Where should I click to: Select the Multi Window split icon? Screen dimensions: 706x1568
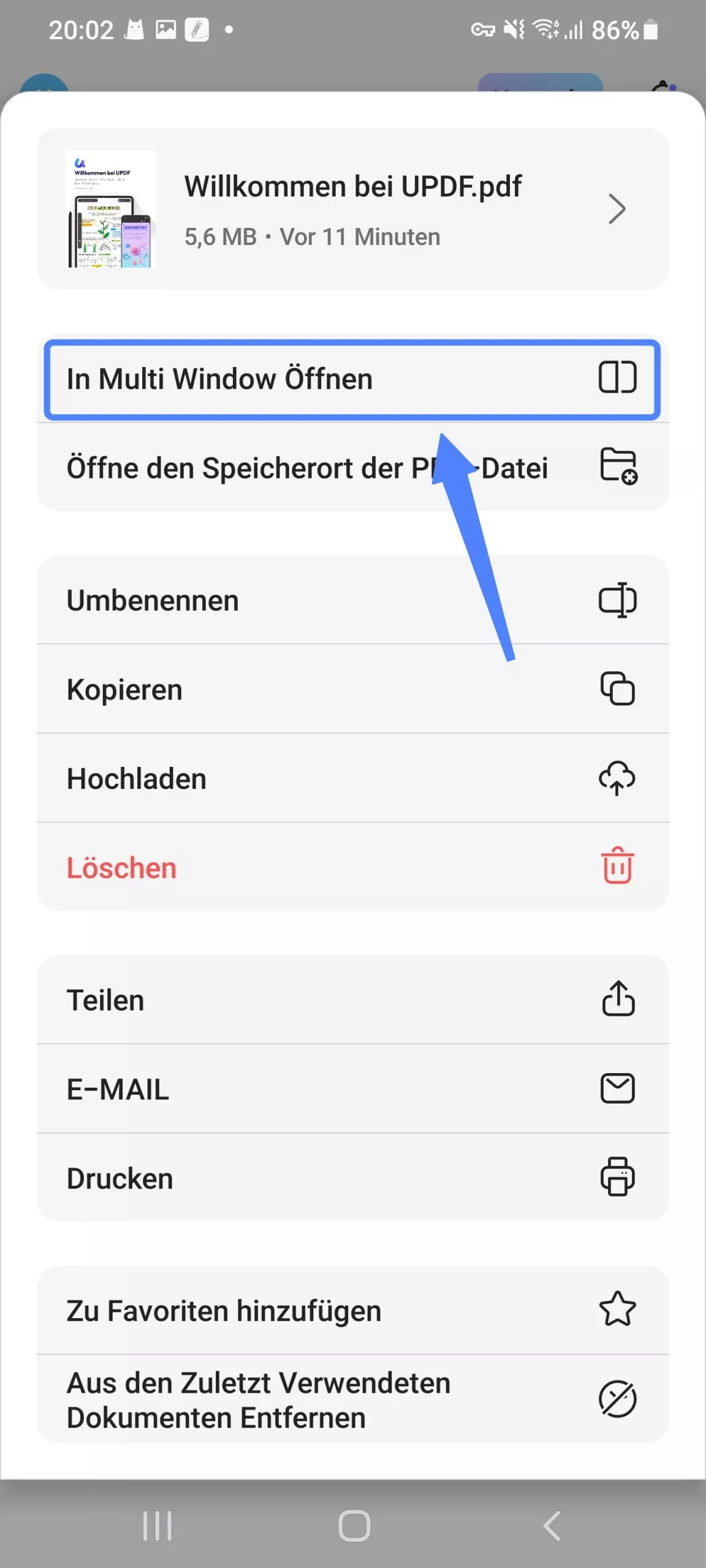point(618,380)
